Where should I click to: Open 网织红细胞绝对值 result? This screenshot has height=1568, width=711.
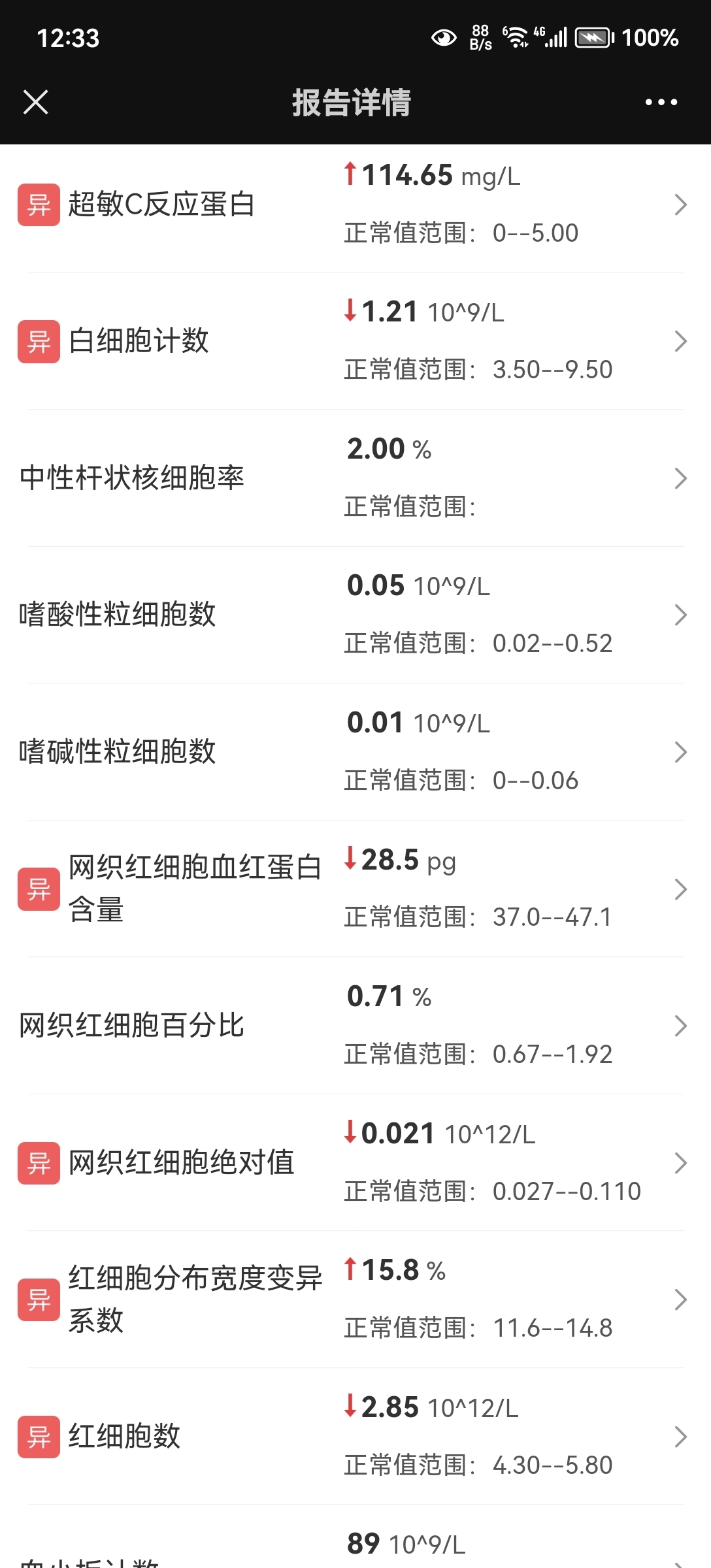[355, 1162]
